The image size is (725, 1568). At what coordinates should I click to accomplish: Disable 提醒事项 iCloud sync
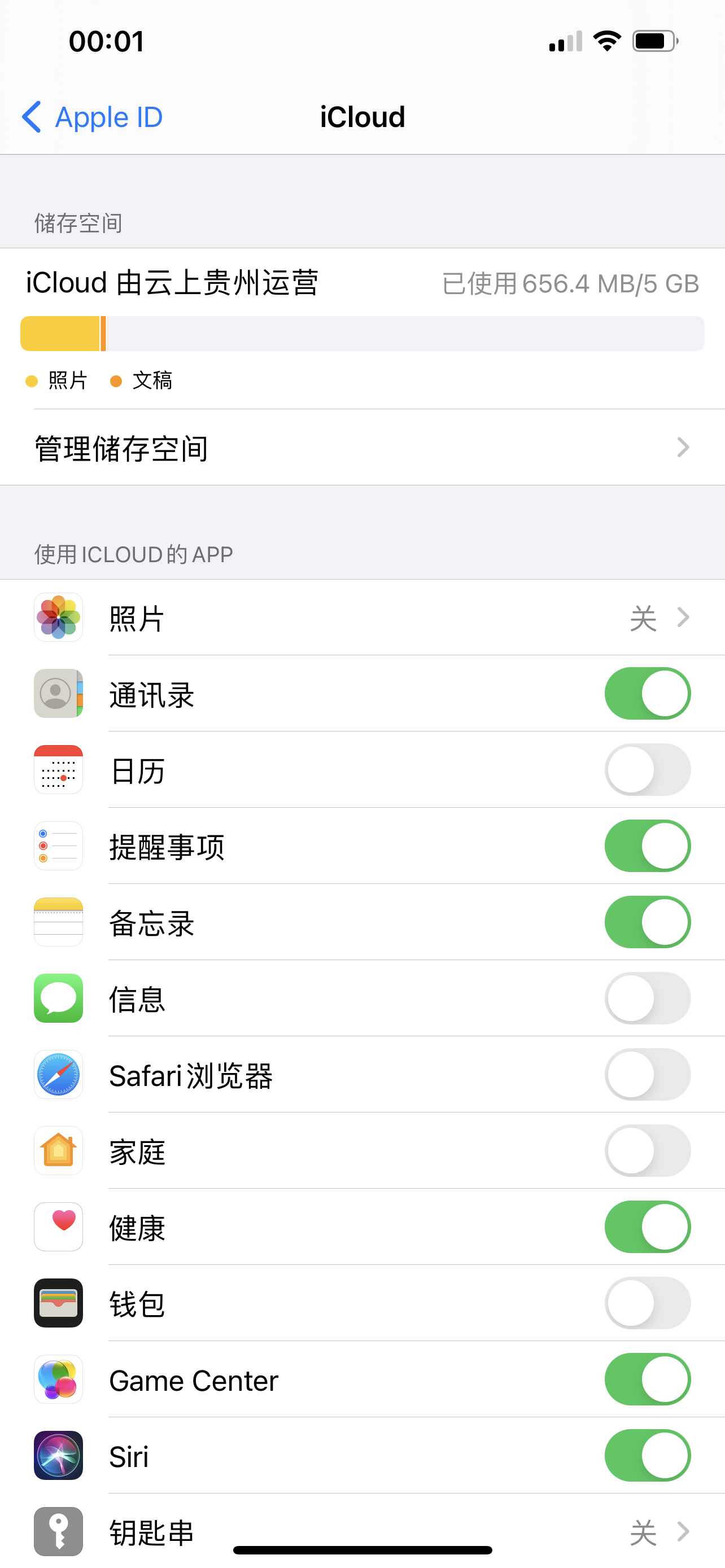(x=647, y=846)
